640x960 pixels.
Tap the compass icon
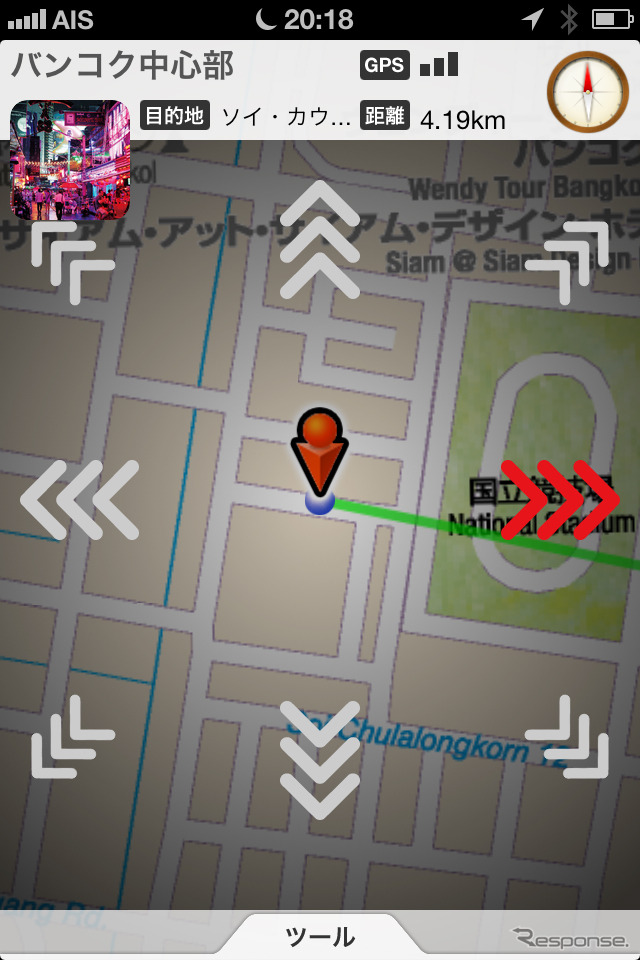pyautogui.click(x=588, y=92)
